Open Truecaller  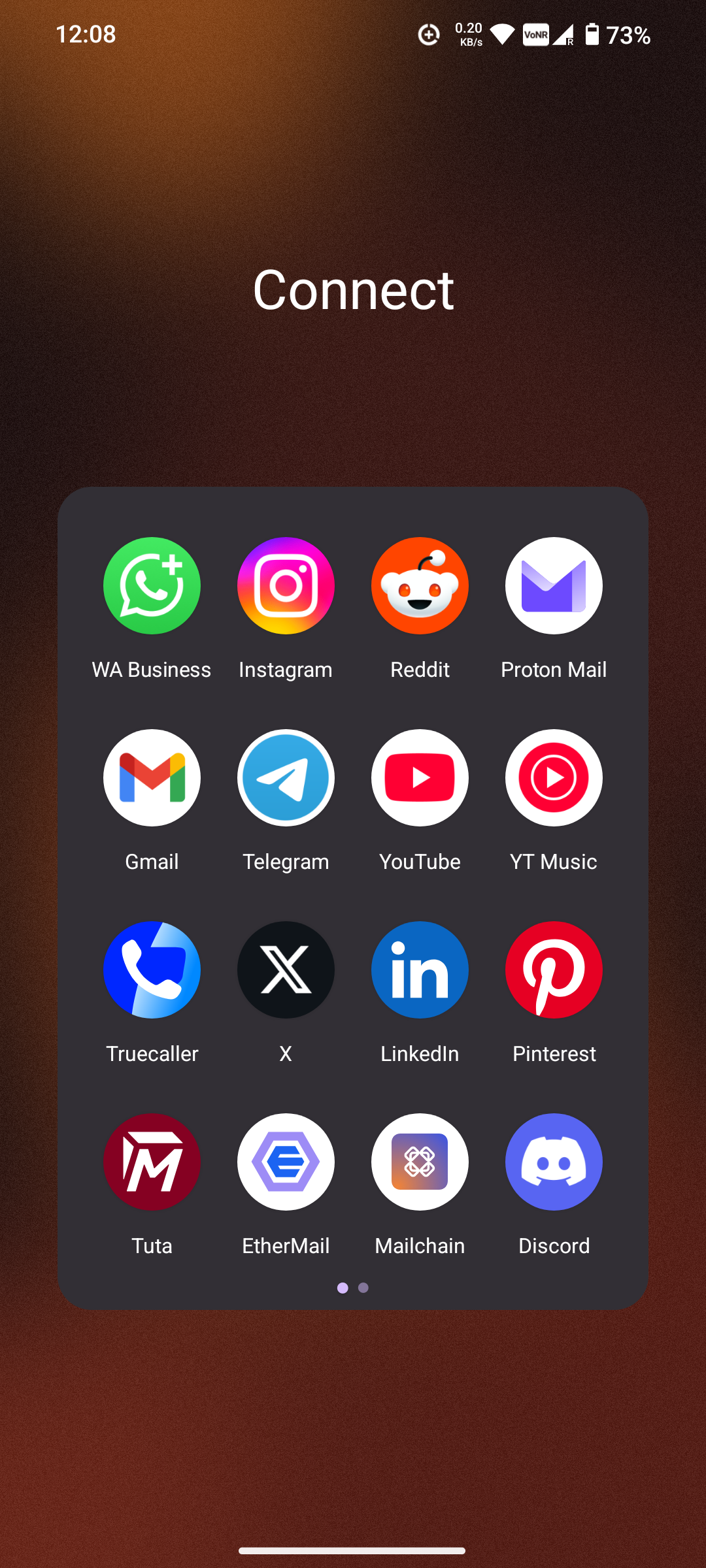click(x=152, y=970)
